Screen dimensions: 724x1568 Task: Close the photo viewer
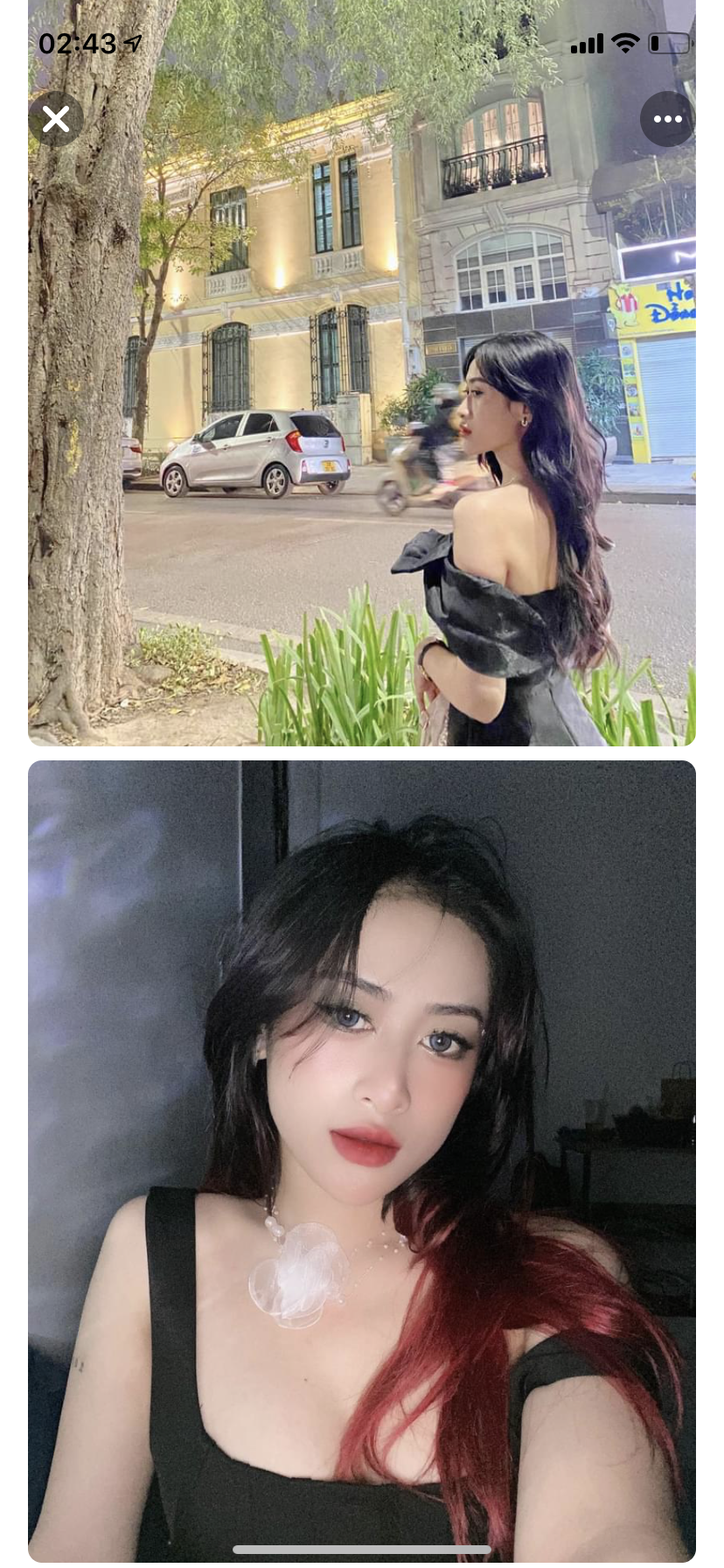coord(56,119)
